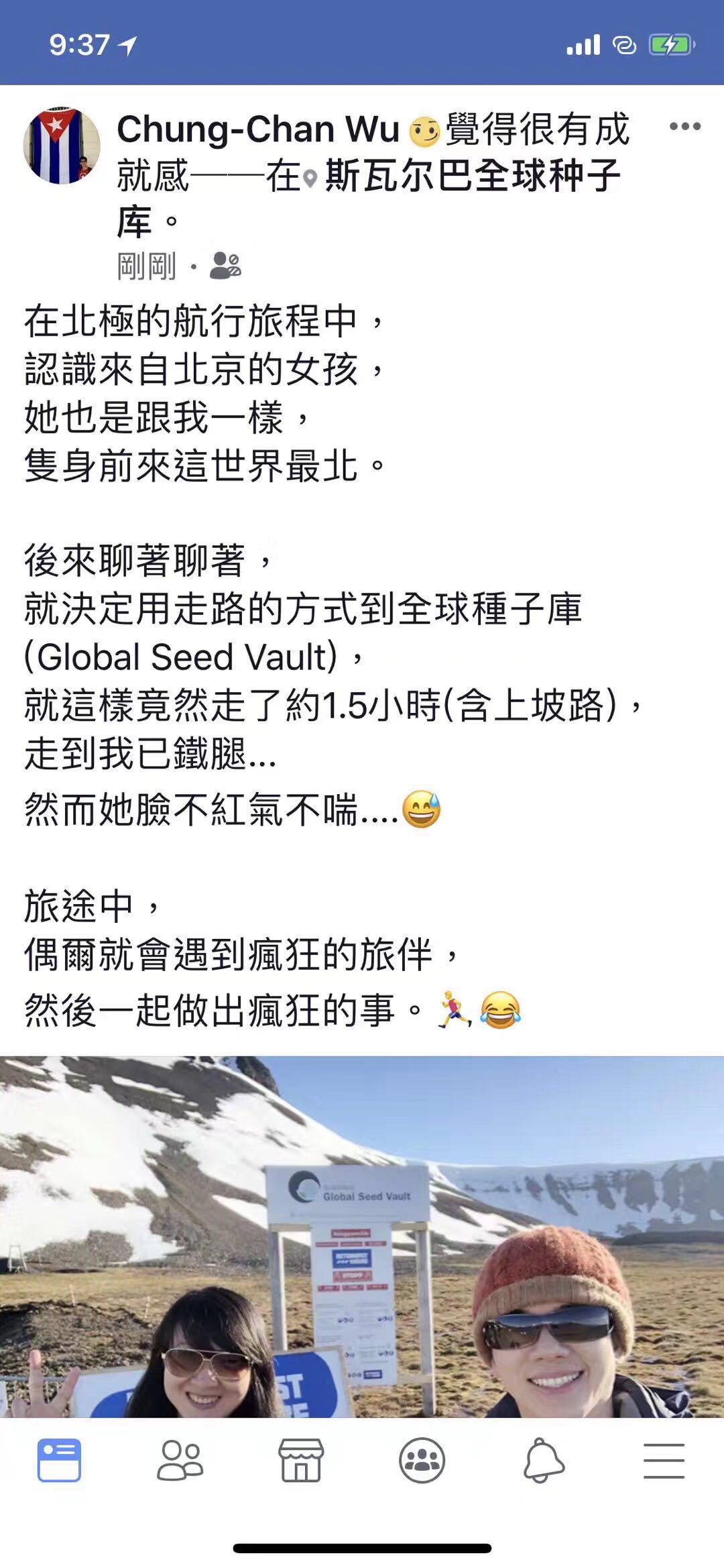View the post's audience privacy icon

point(225,266)
